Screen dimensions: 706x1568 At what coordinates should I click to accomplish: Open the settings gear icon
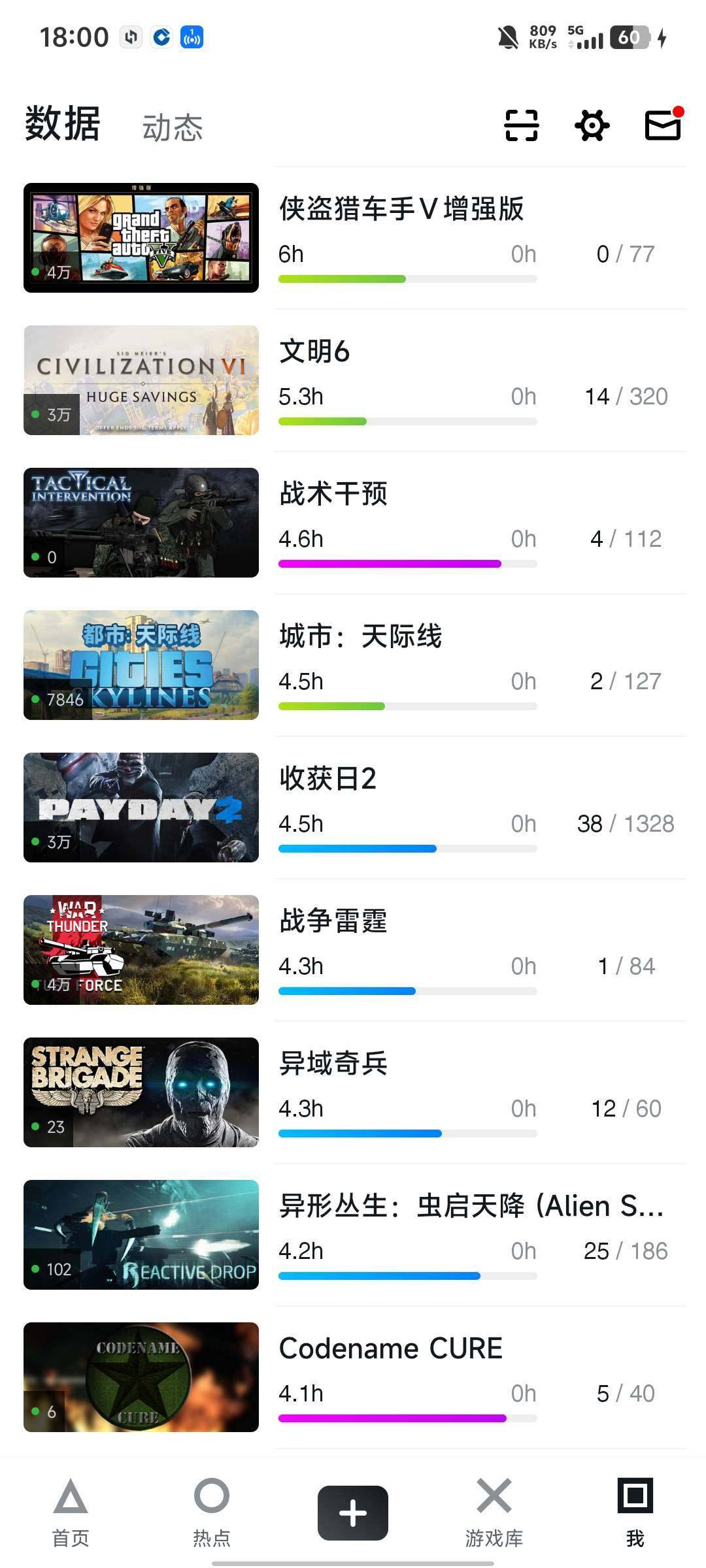point(592,125)
